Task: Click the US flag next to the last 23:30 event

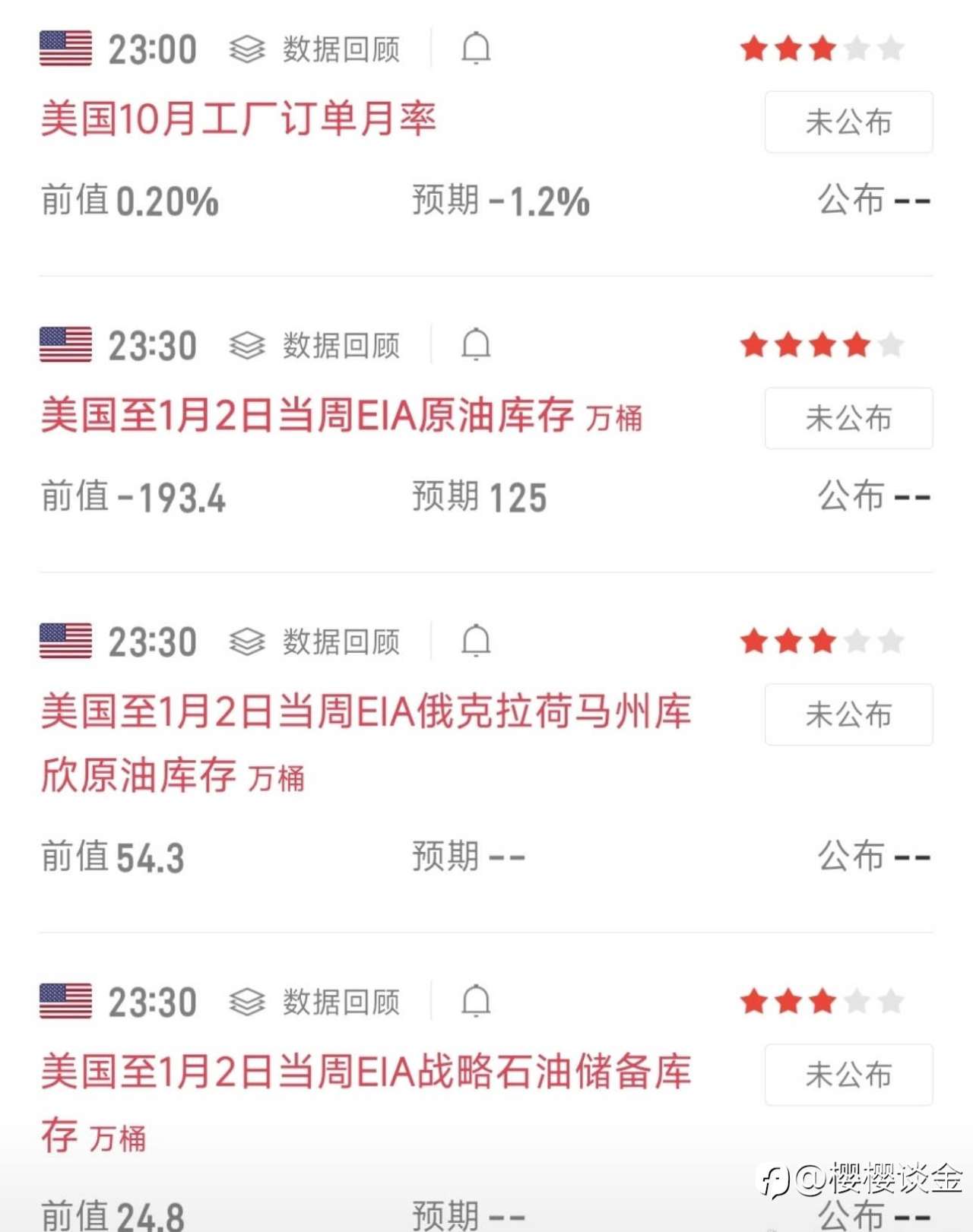Action: (x=65, y=1002)
